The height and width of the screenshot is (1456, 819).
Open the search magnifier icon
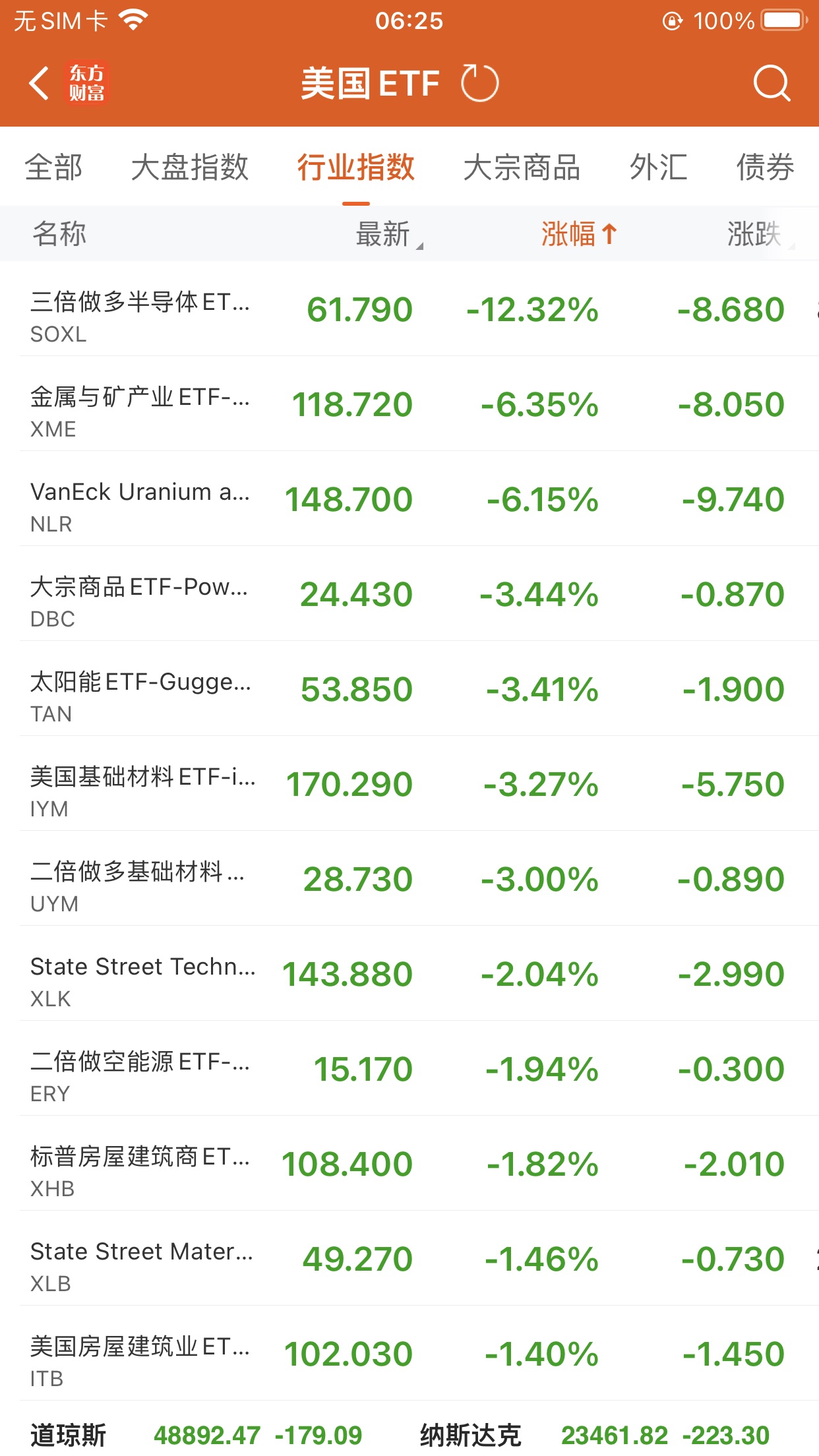[x=771, y=84]
